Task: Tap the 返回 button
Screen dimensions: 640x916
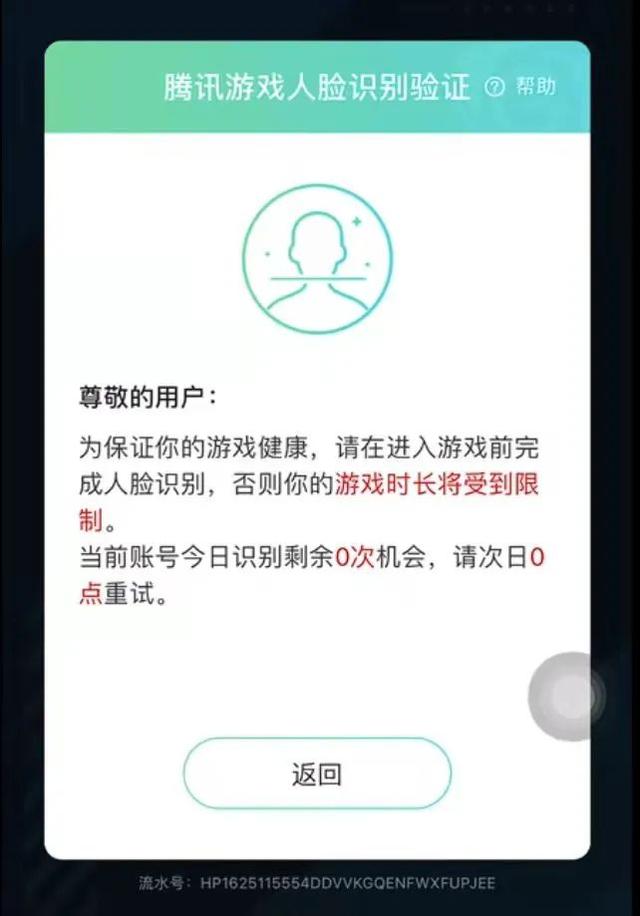Action: 317,773
